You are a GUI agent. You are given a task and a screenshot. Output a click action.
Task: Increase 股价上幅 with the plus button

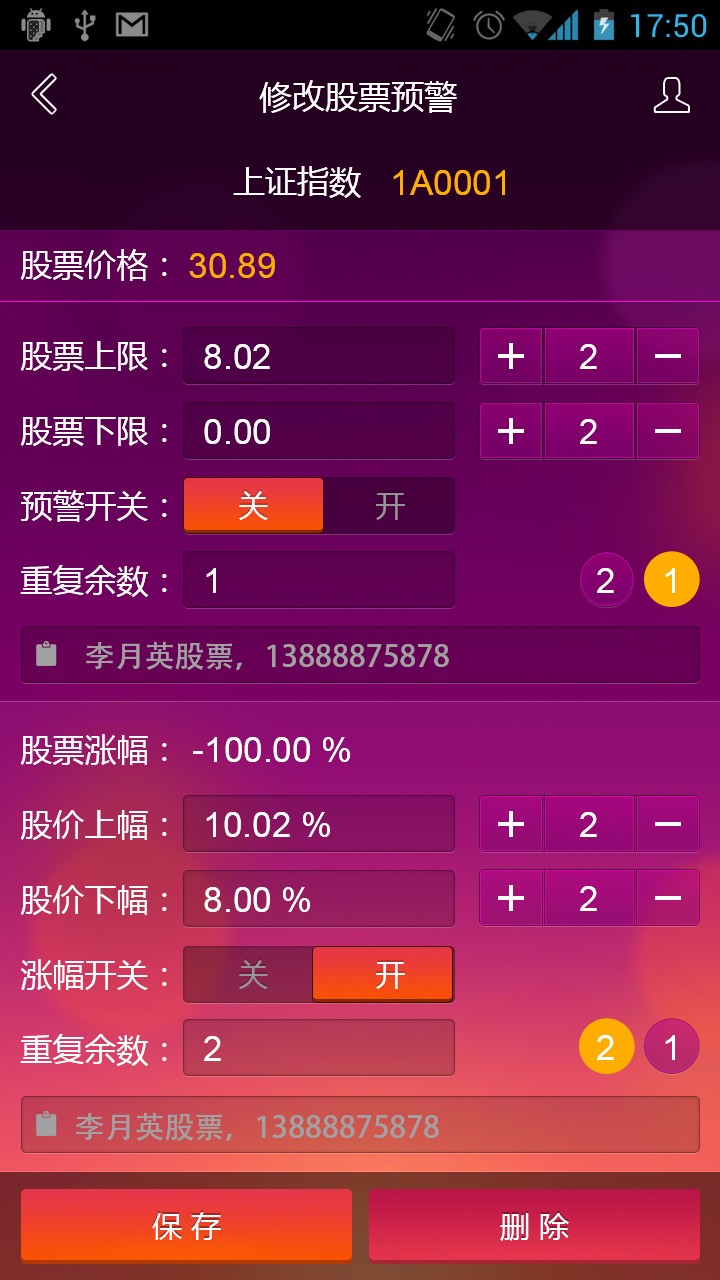coord(511,824)
